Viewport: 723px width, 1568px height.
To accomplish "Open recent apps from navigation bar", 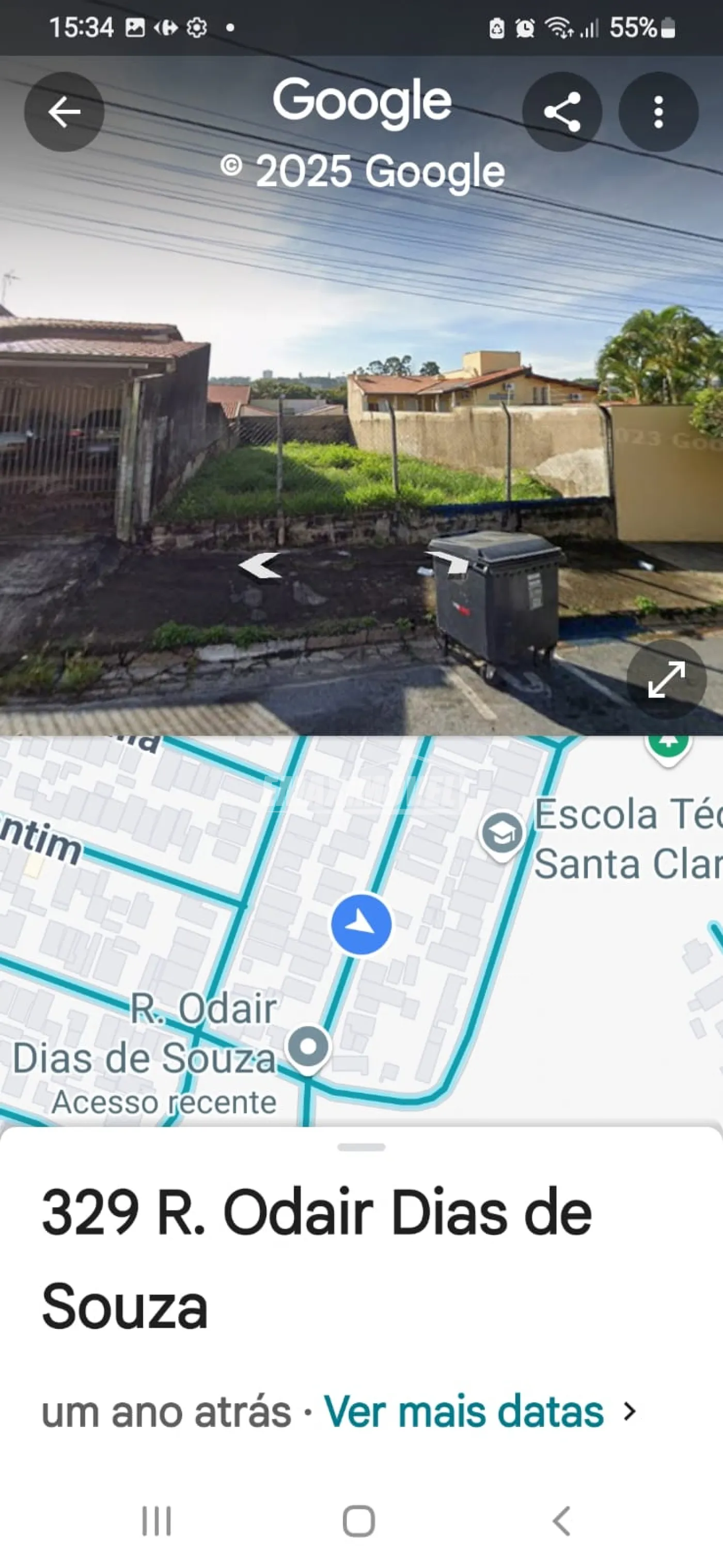I will click(156, 1521).
